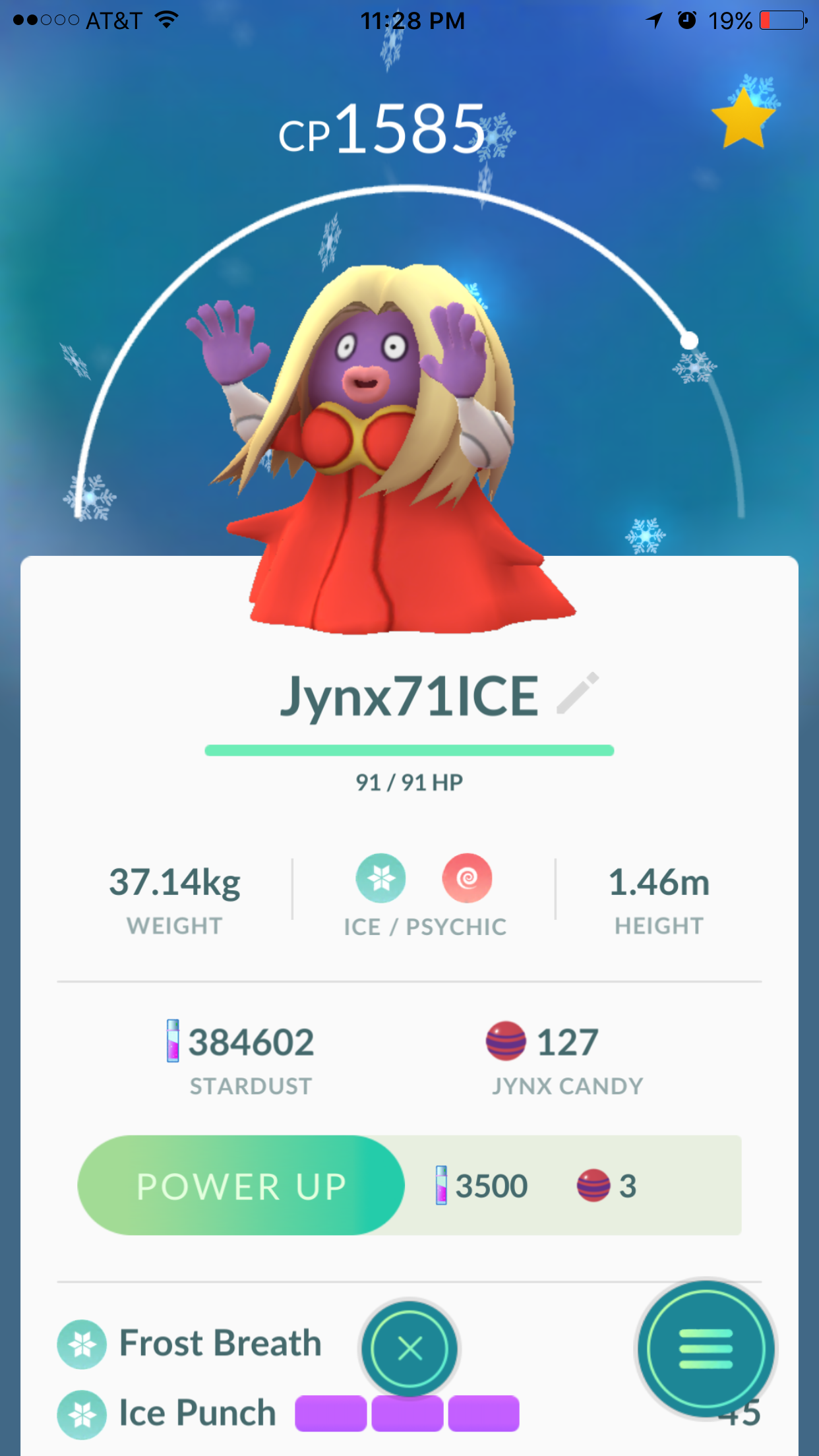Toggle the favorite star for this Jynx
Viewport: 819px width, 1456px height.
tap(743, 119)
